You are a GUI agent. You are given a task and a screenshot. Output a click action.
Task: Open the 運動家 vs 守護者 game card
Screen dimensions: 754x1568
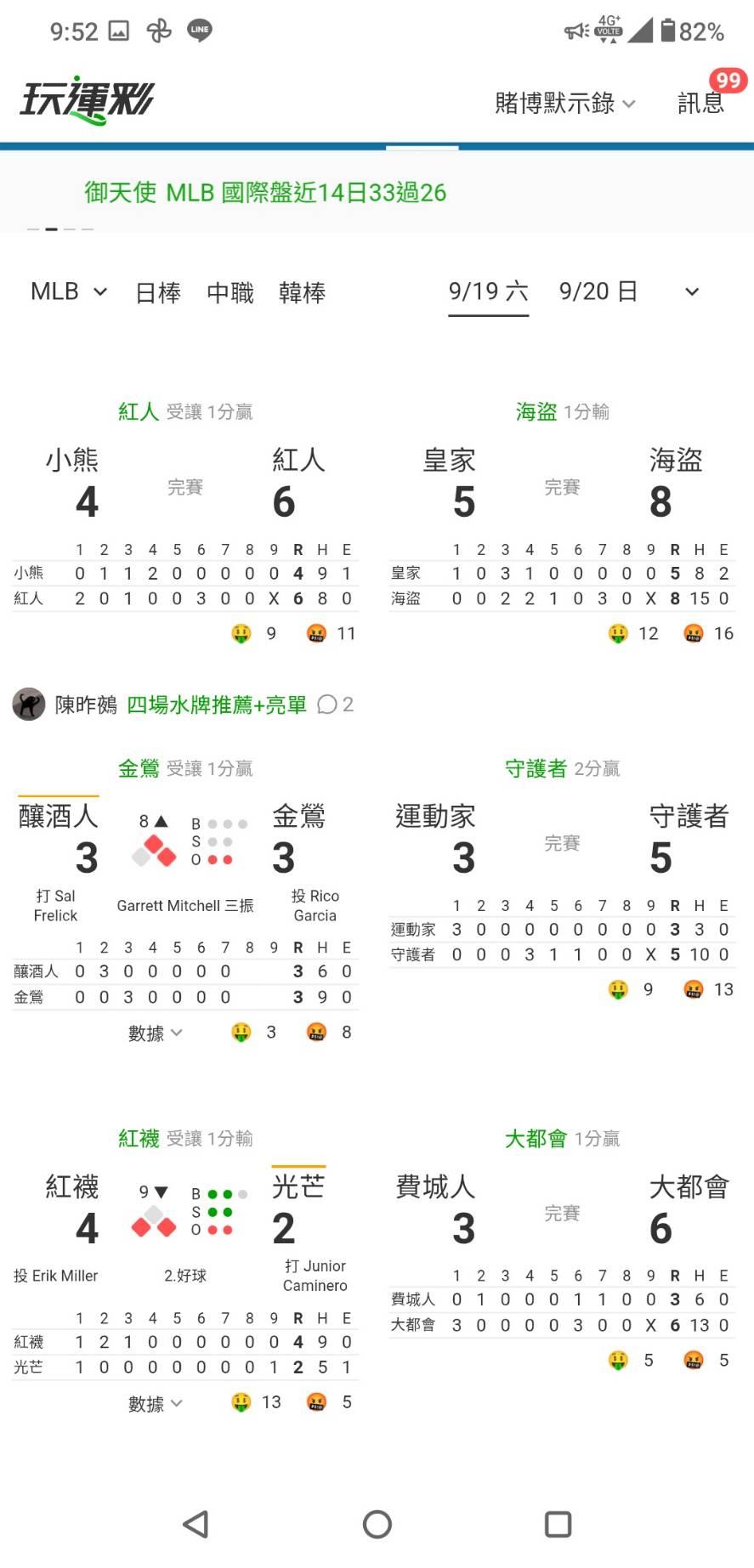coord(562,880)
